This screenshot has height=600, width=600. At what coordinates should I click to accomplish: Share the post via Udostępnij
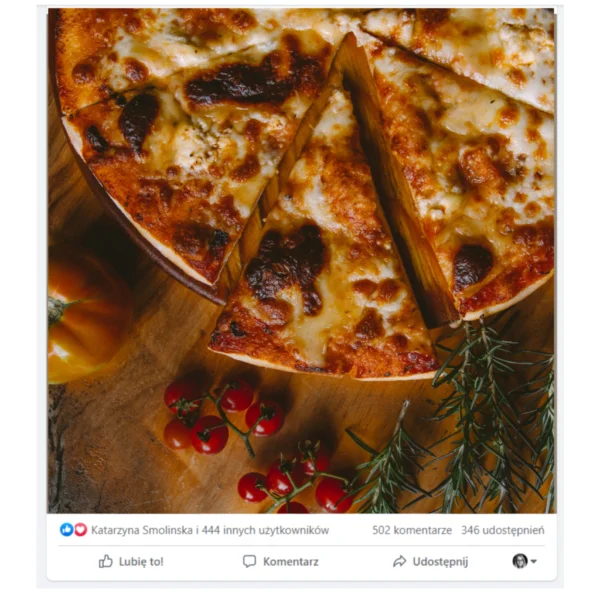pos(430,562)
